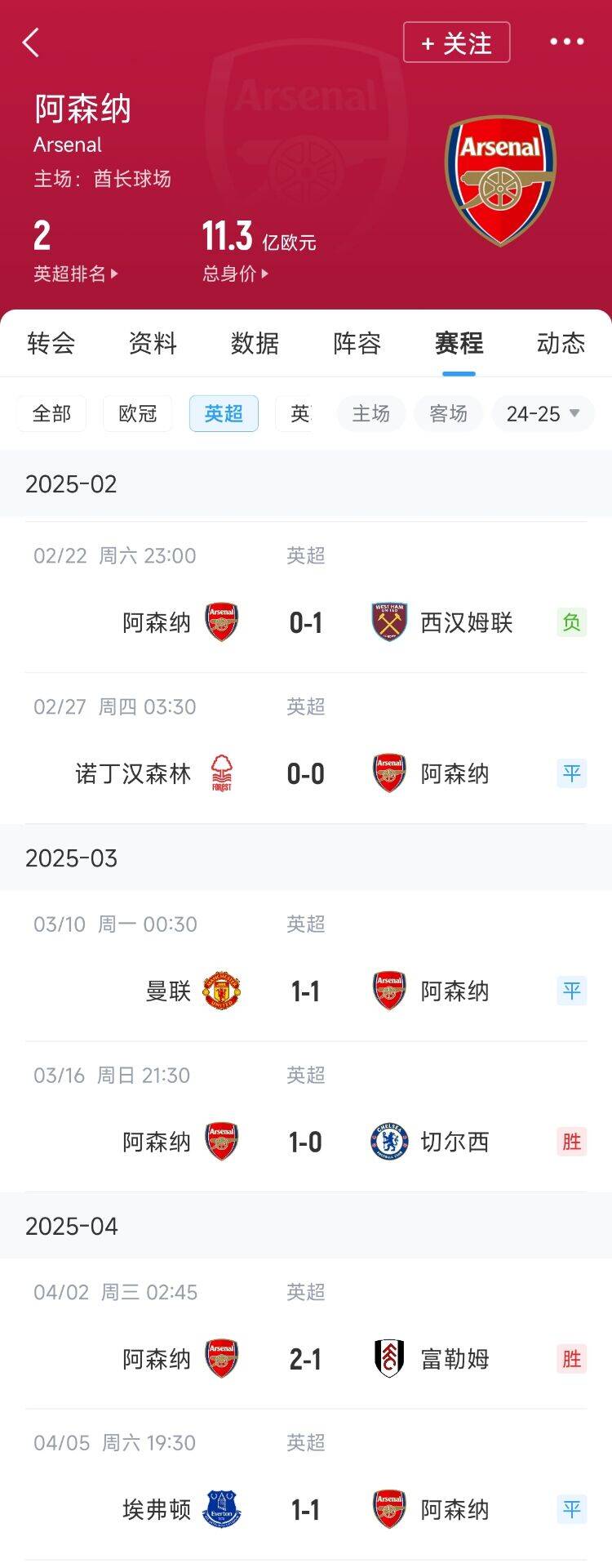The image size is (612, 1568).
Task: Switch to the 资料 tab
Action: tap(153, 343)
